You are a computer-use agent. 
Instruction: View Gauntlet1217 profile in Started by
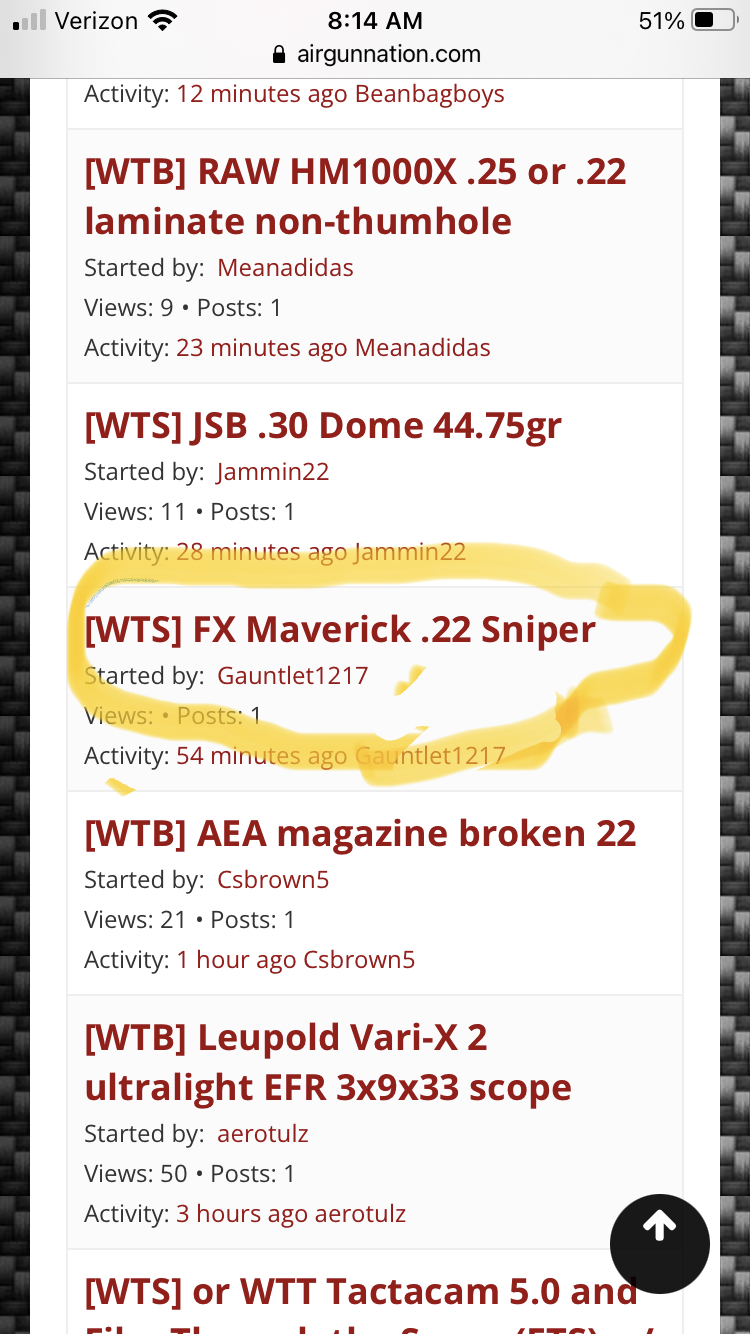point(292,676)
